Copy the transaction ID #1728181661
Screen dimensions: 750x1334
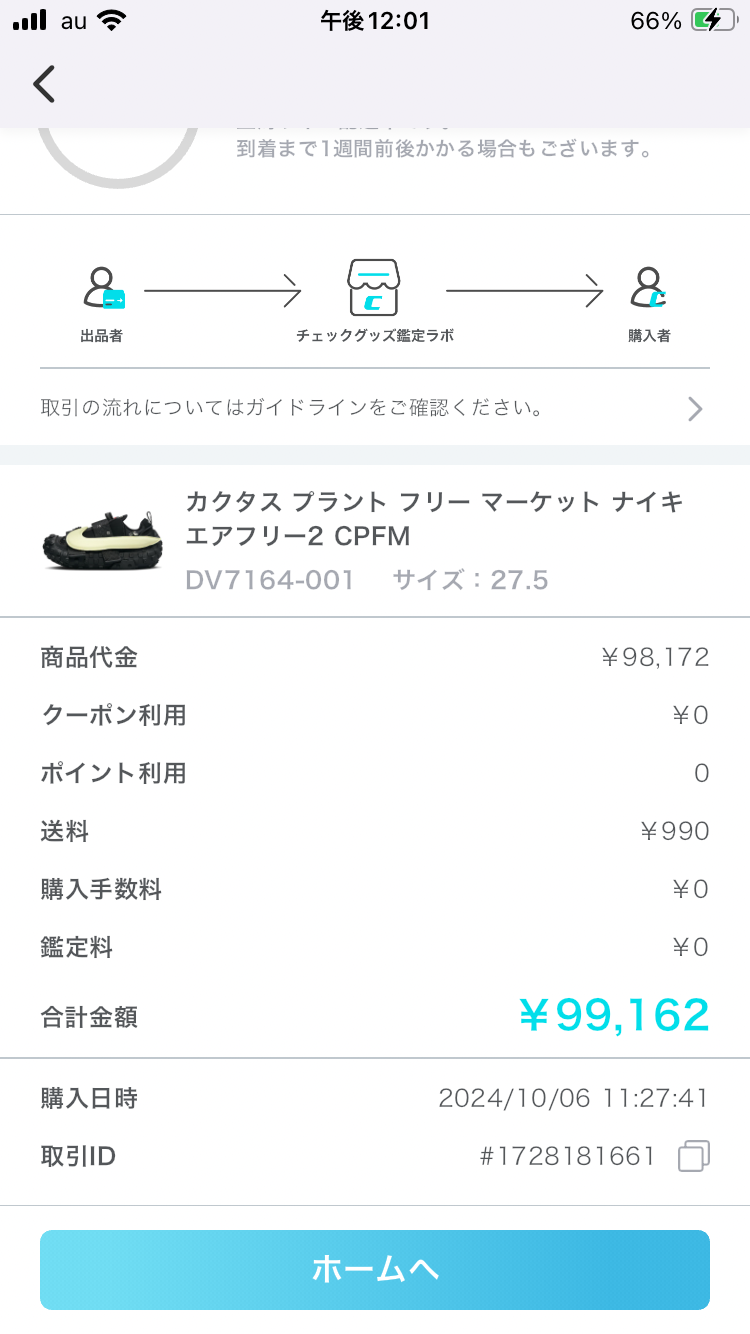click(x=693, y=1156)
